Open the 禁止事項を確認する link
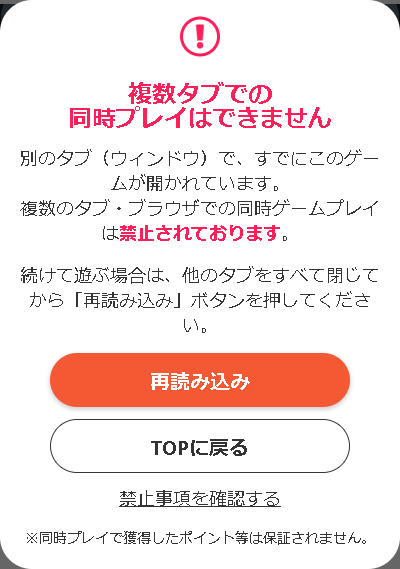 click(x=200, y=499)
